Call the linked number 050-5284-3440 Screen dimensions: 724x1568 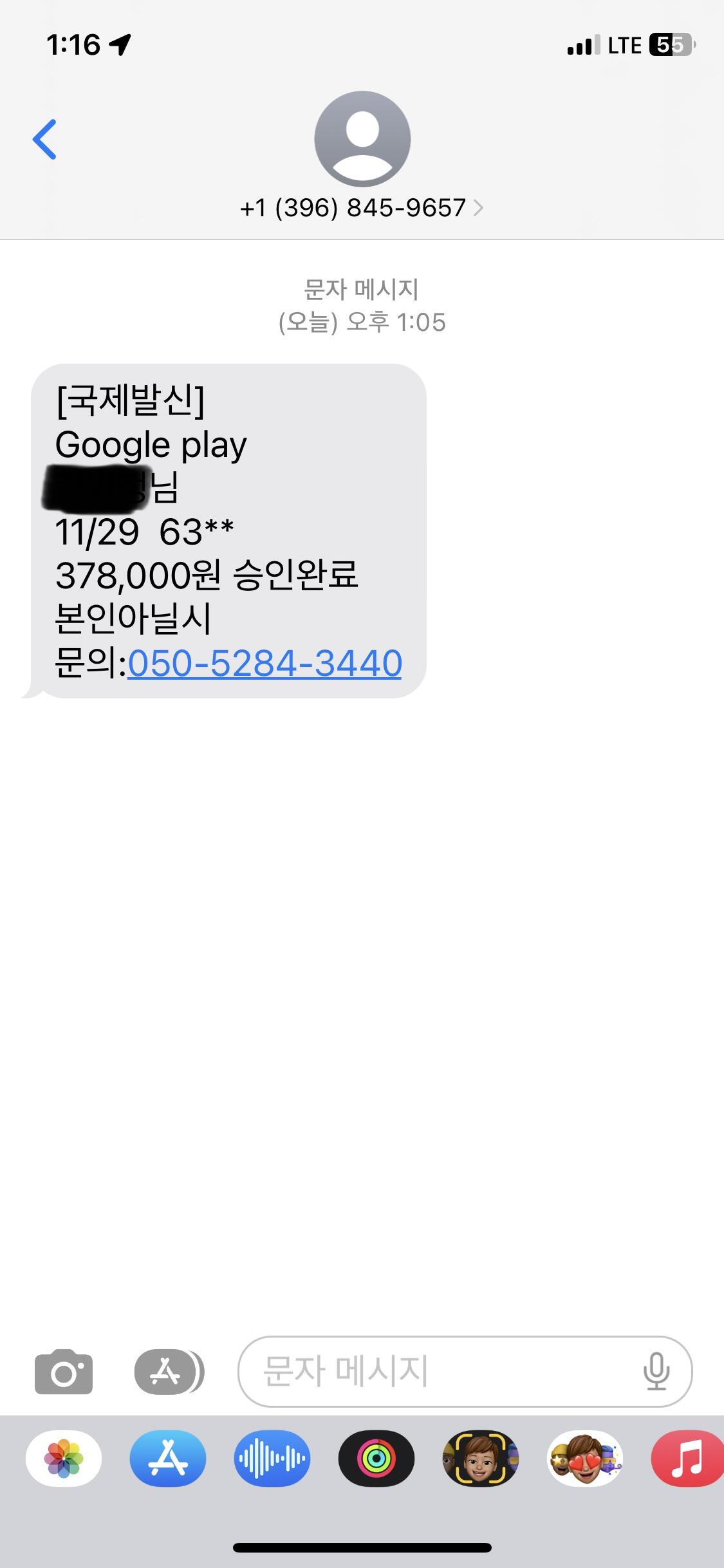click(x=265, y=663)
